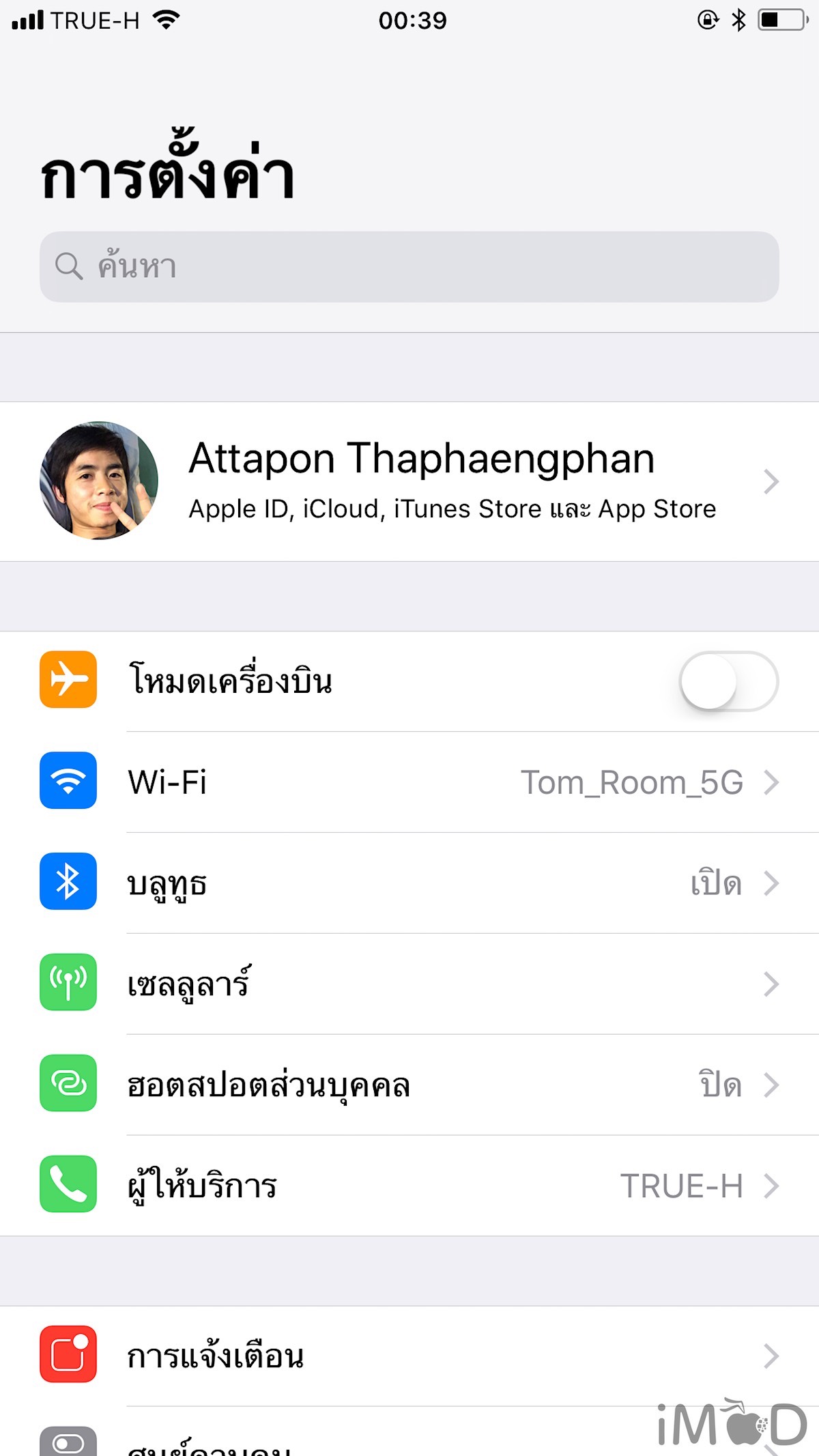Tap the Personal Hotspot chain icon
This screenshot has width=819, height=1456.
(x=68, y=1085)
